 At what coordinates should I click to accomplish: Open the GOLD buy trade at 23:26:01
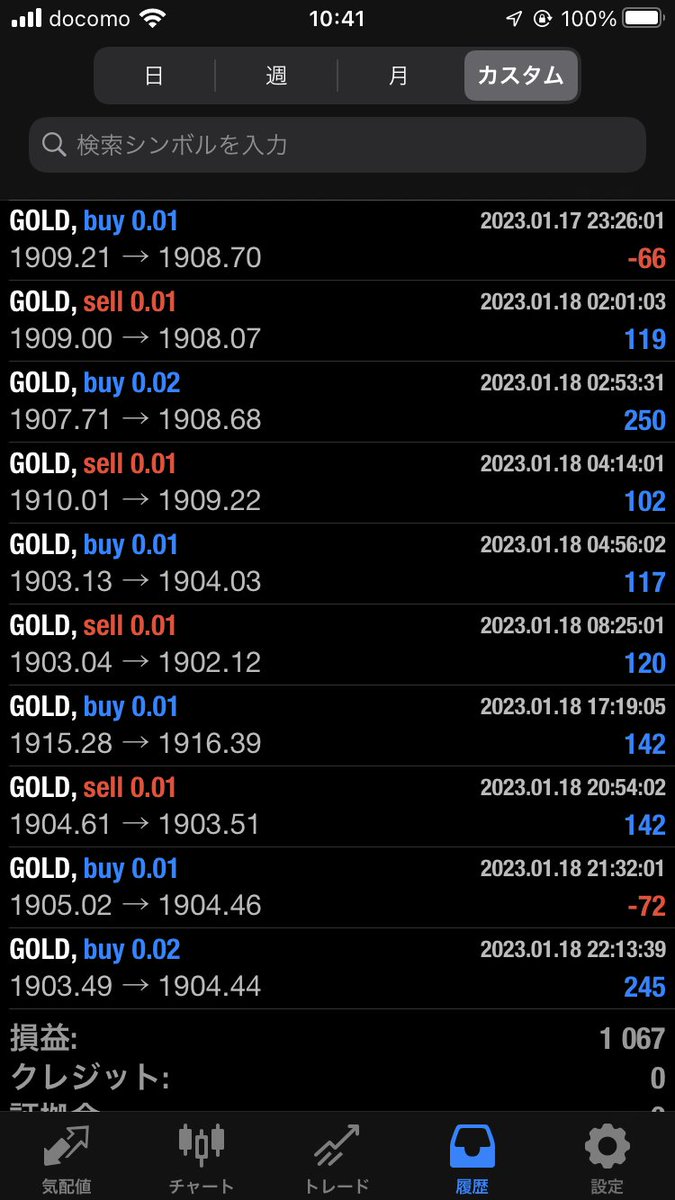point(337,240)
